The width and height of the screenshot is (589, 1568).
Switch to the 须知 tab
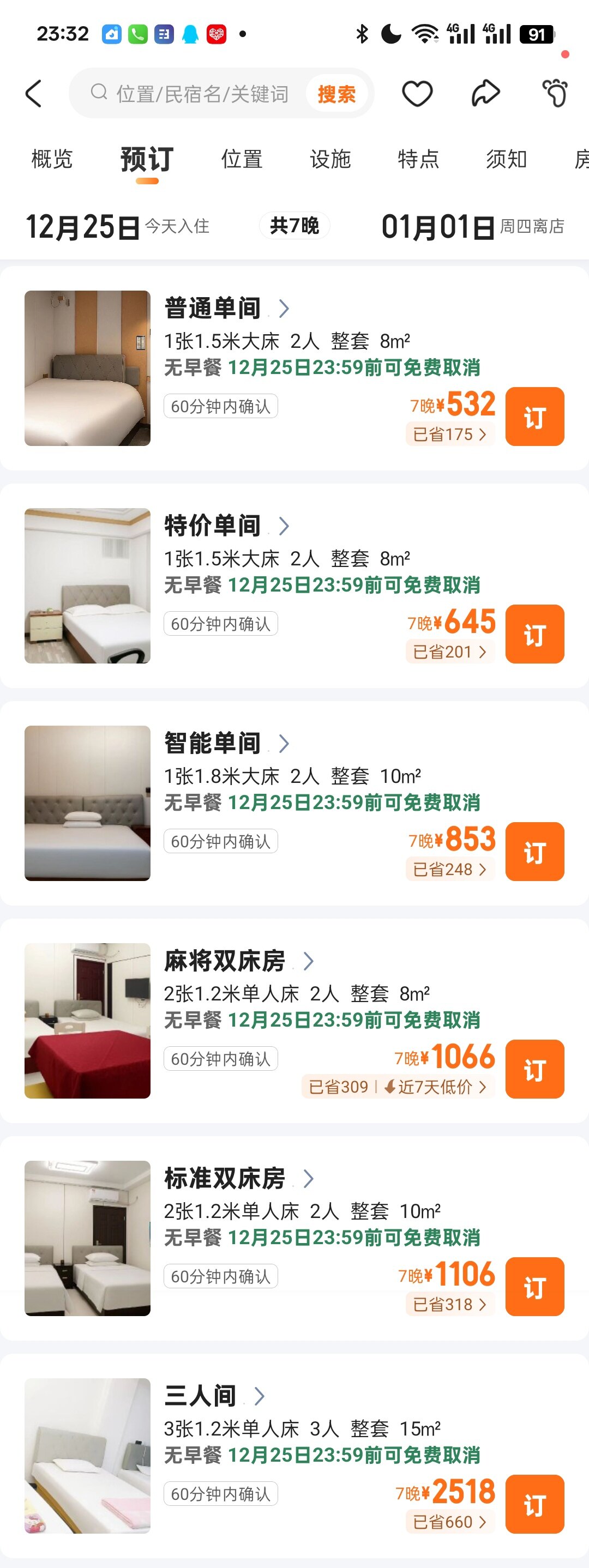pos(506,160)
